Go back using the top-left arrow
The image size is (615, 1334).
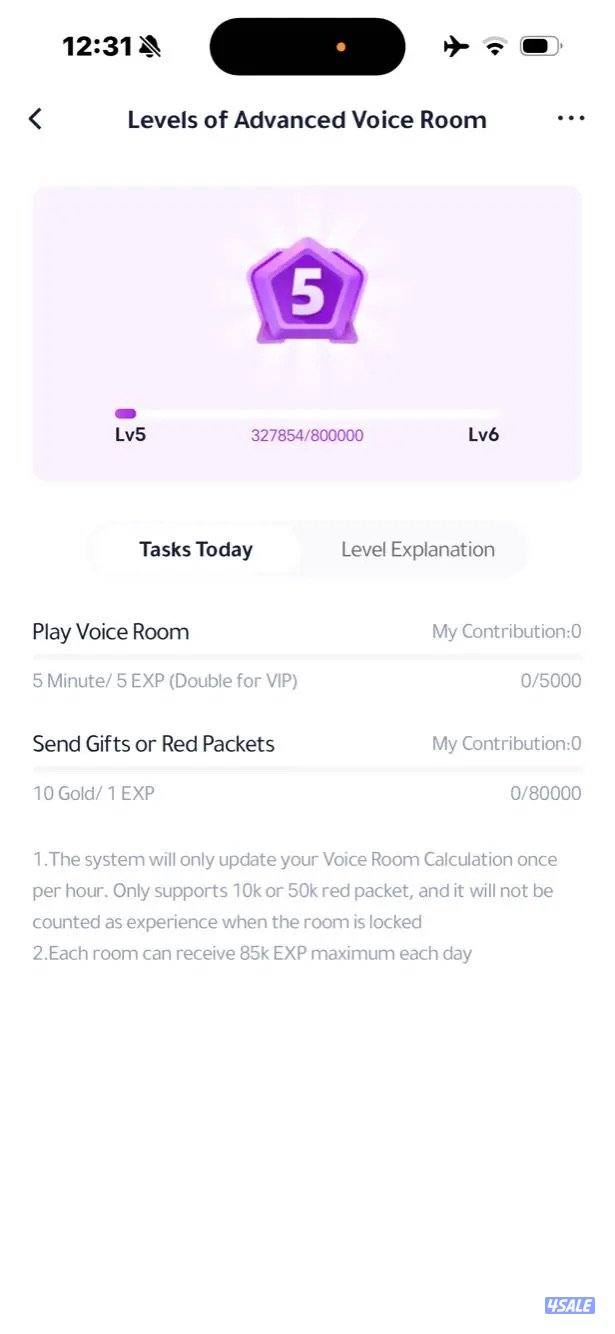point(35,119)
